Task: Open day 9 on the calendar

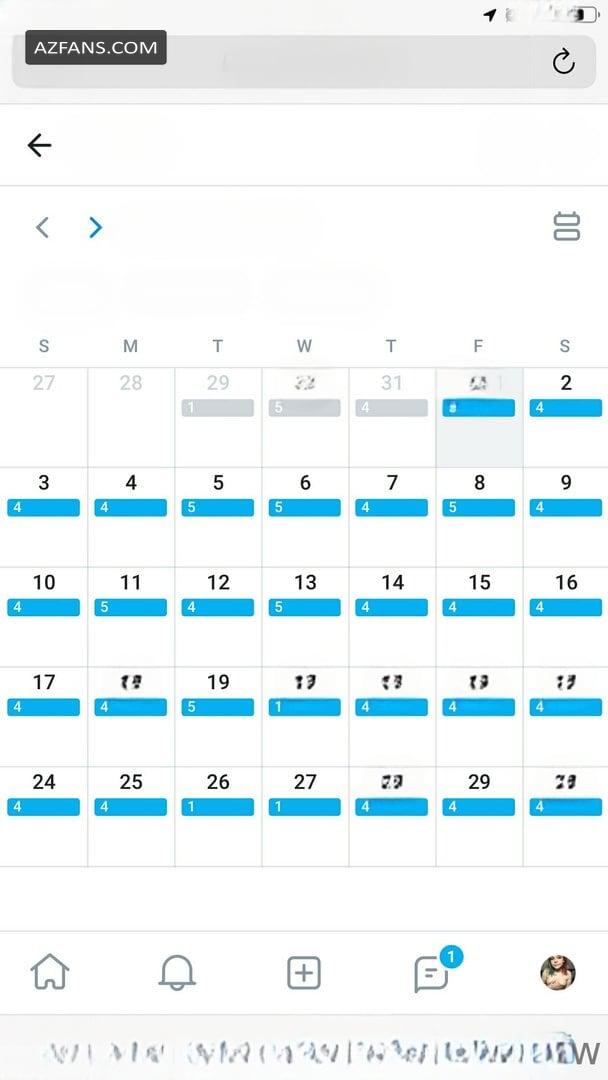Action: click(566, 517)
